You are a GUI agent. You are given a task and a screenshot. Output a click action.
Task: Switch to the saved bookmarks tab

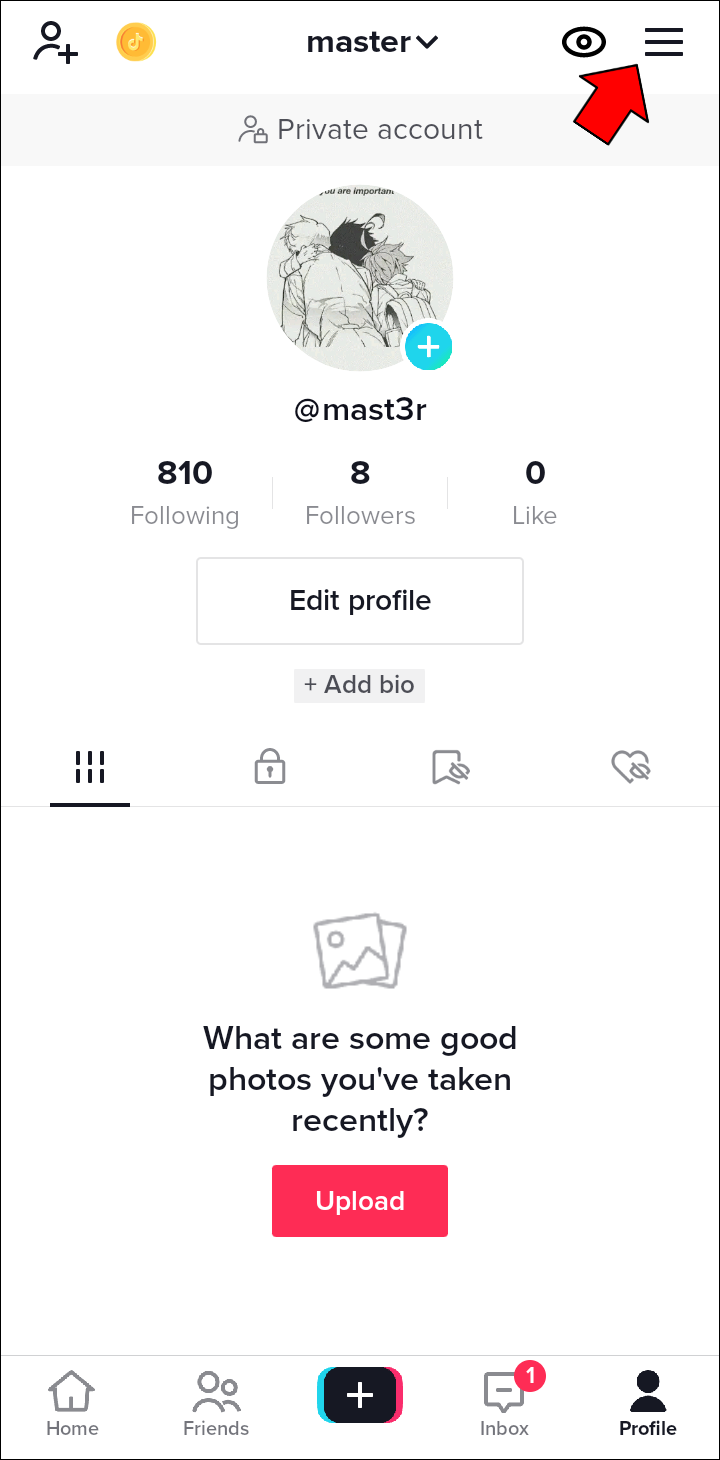[x=451, y=768]
